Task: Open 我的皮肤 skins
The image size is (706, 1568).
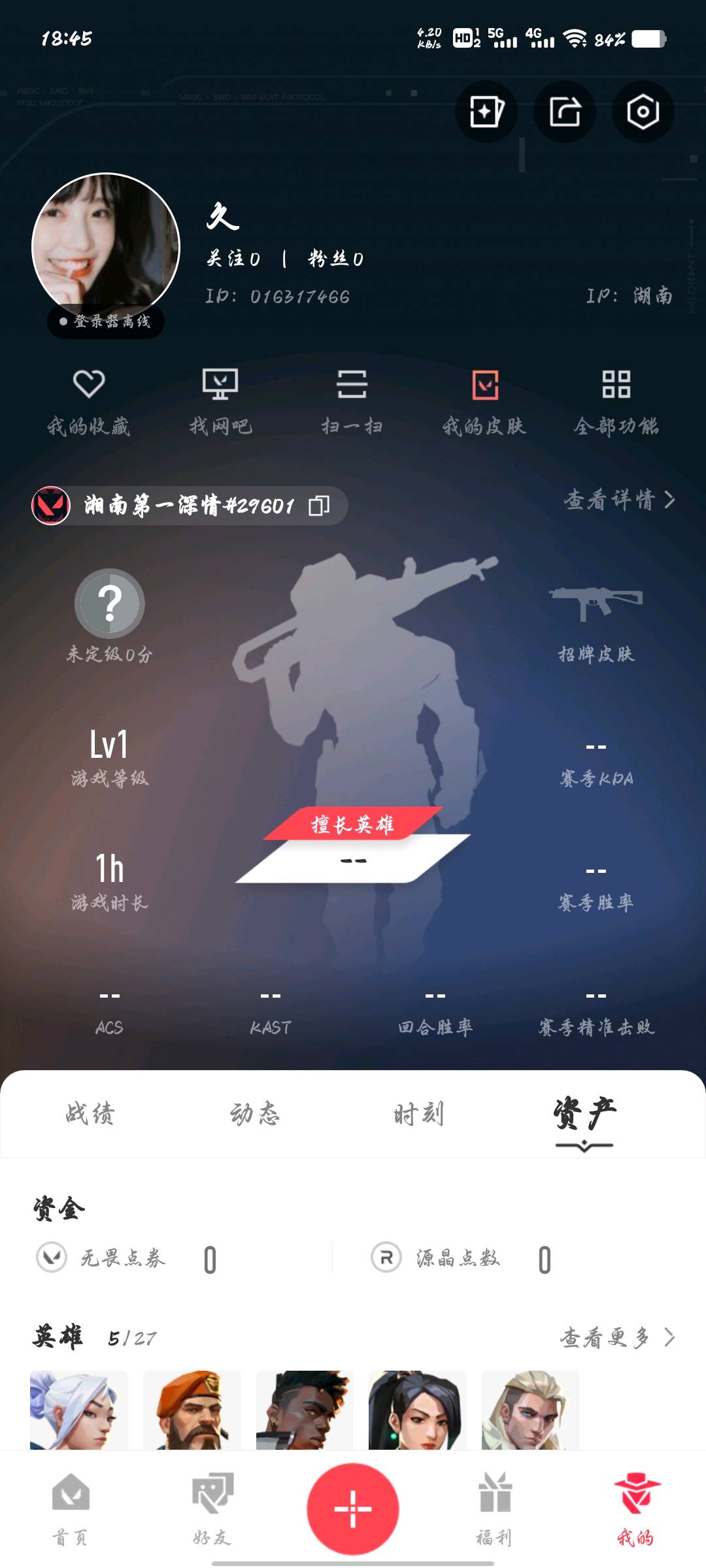Action: tap(484, 400)
